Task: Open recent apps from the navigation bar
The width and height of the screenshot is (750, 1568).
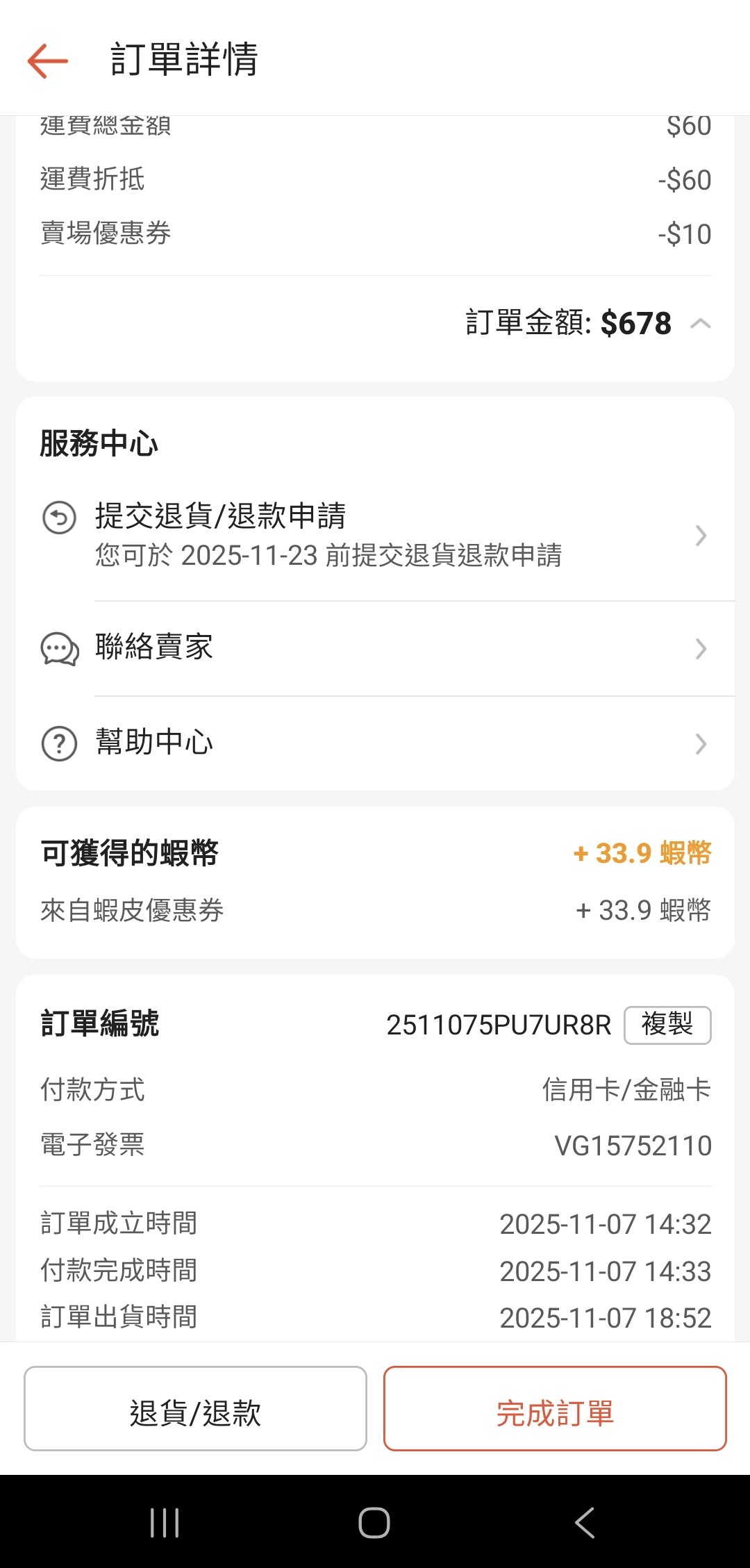Action: coord(165,1523)
